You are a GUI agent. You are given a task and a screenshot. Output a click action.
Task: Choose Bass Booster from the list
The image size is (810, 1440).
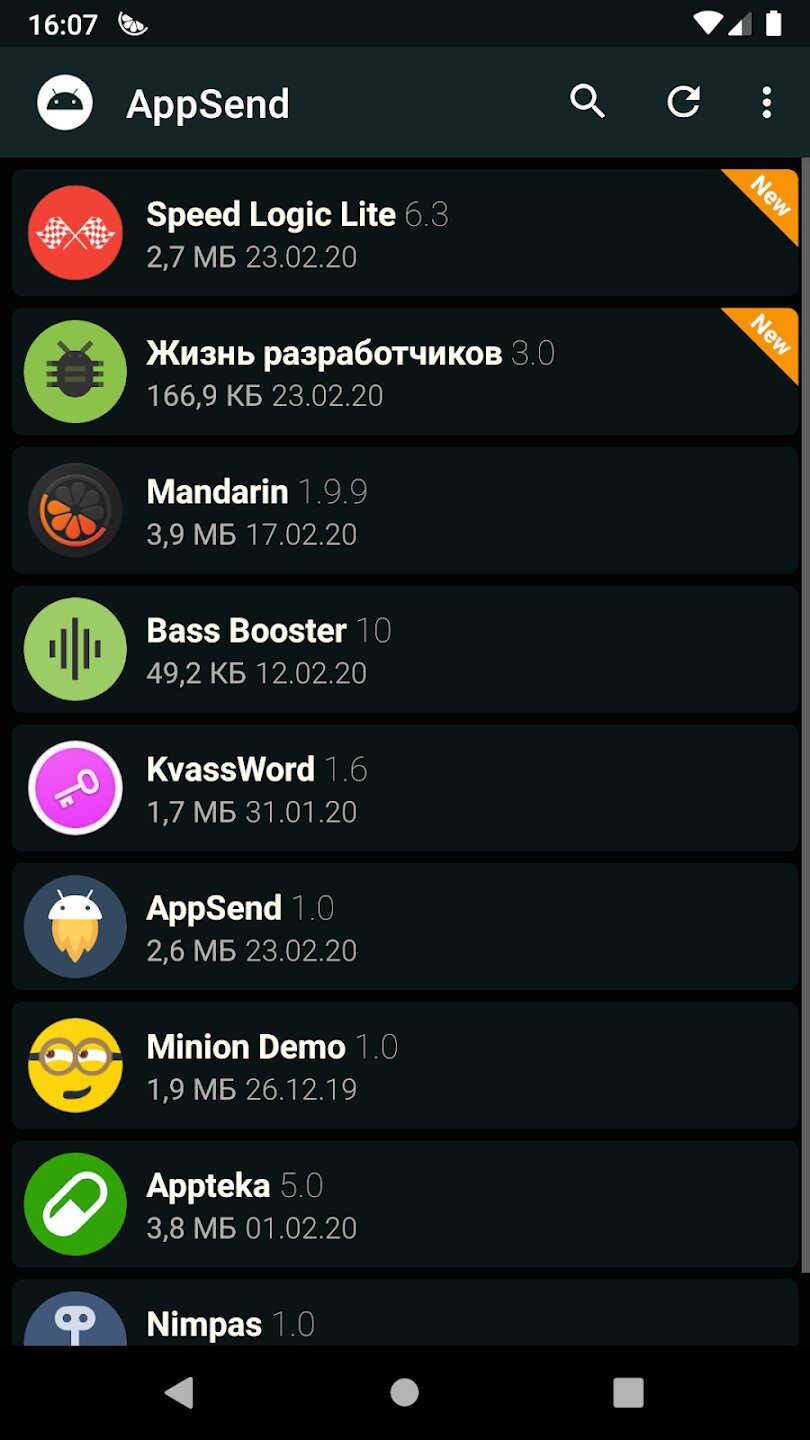click(x=400, y=649)
